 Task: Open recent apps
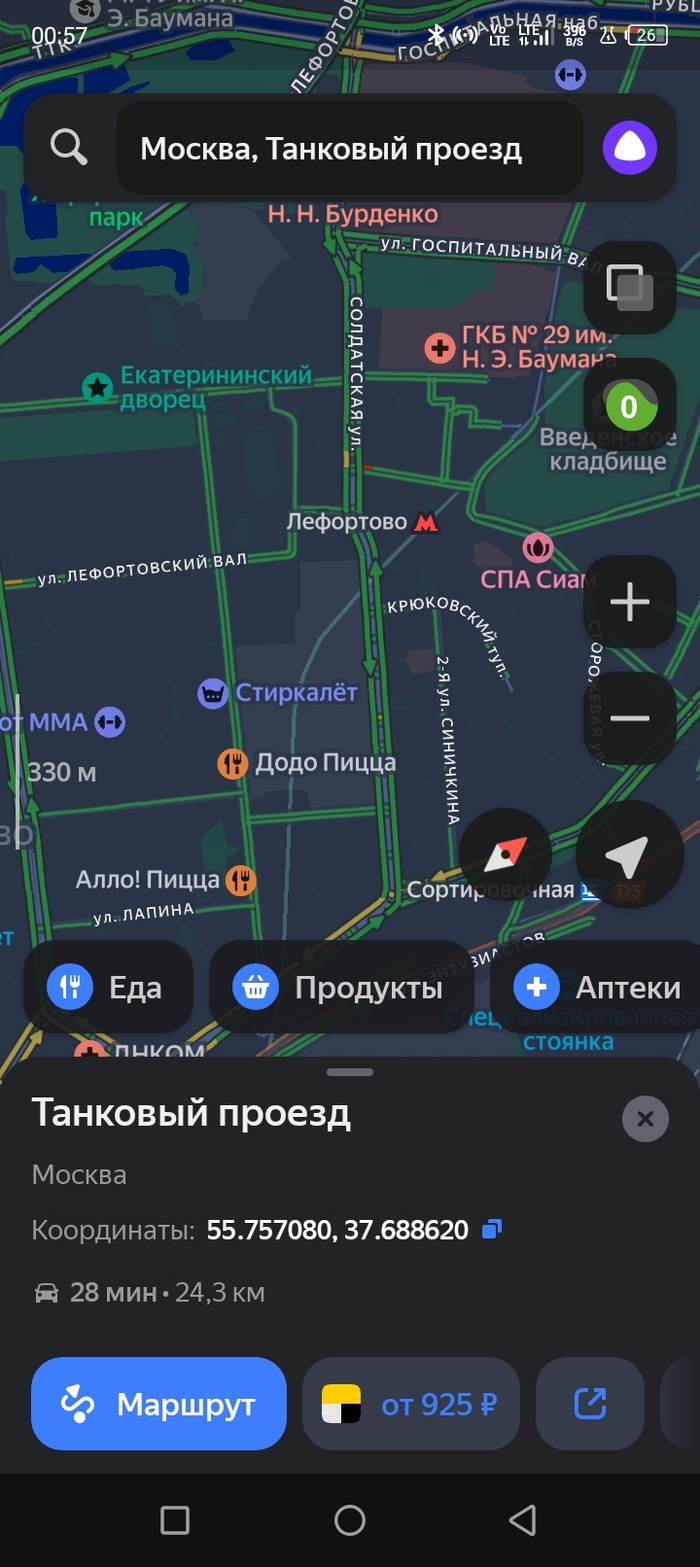(175, 1521)
